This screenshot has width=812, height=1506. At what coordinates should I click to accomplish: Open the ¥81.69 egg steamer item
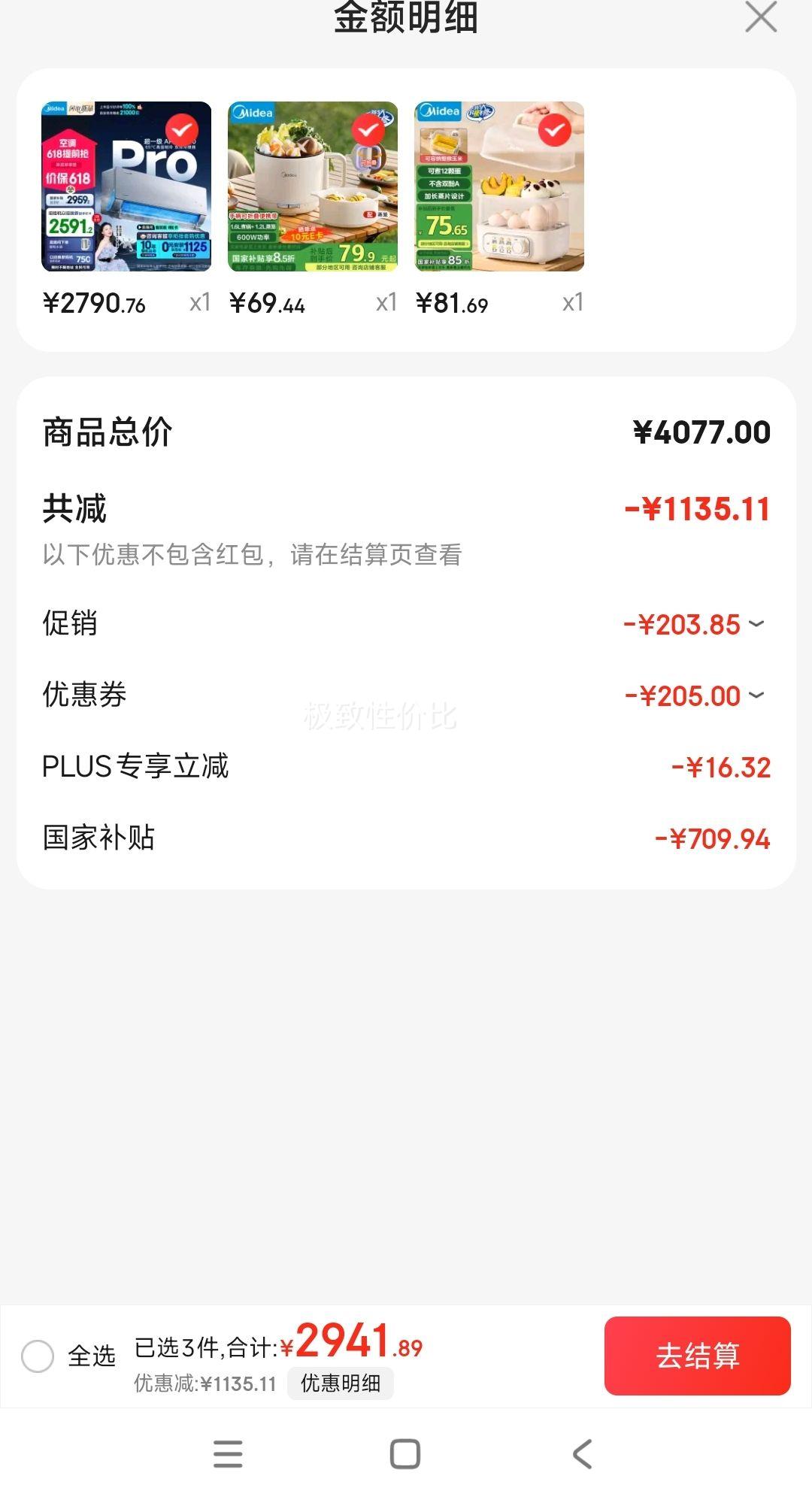coord(499,186)
